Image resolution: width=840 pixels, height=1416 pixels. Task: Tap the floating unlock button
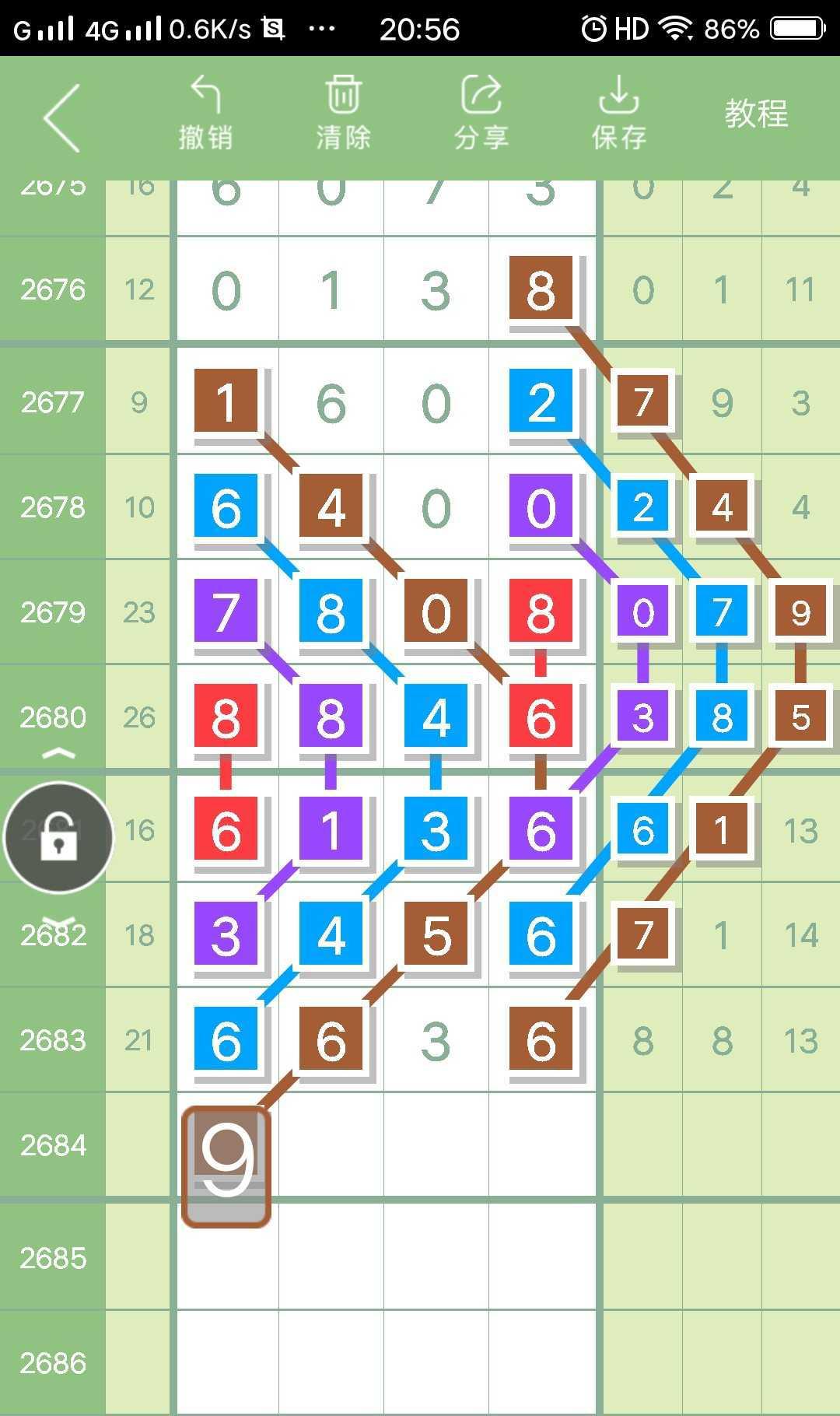point(58,836)
